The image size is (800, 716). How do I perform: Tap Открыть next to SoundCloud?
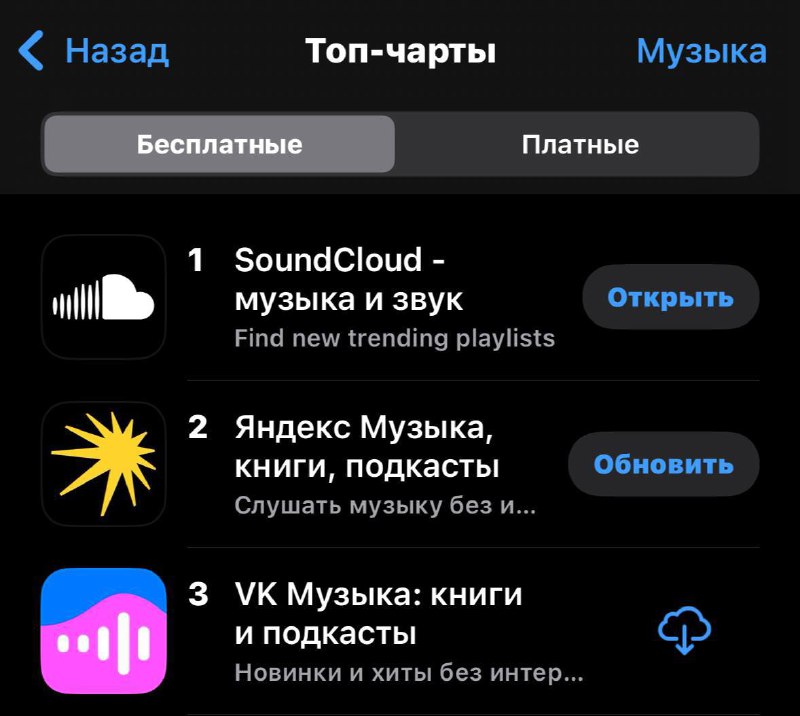click(670, 297)
